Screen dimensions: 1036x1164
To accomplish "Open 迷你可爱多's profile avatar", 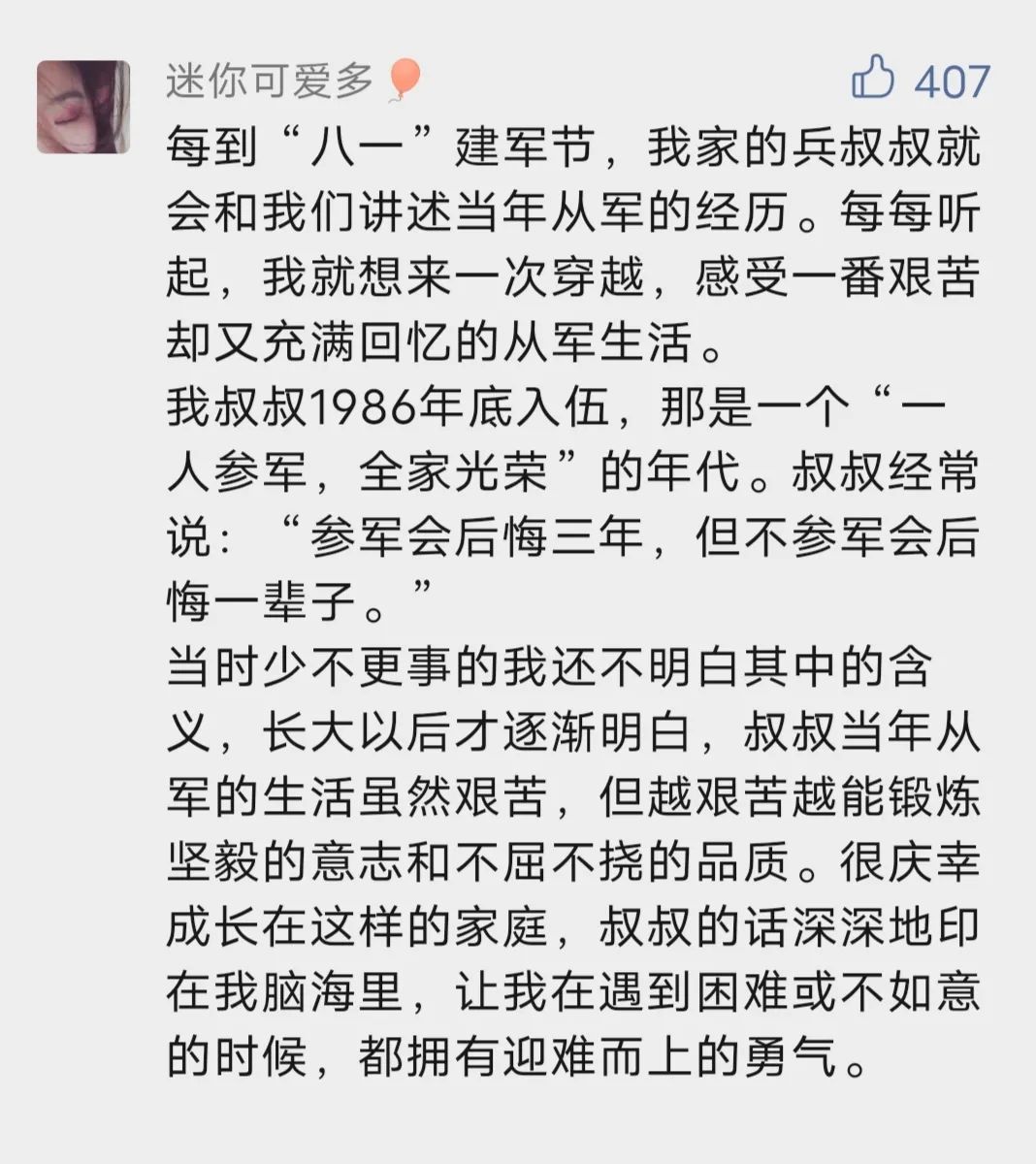I will [x=83, y=107].
